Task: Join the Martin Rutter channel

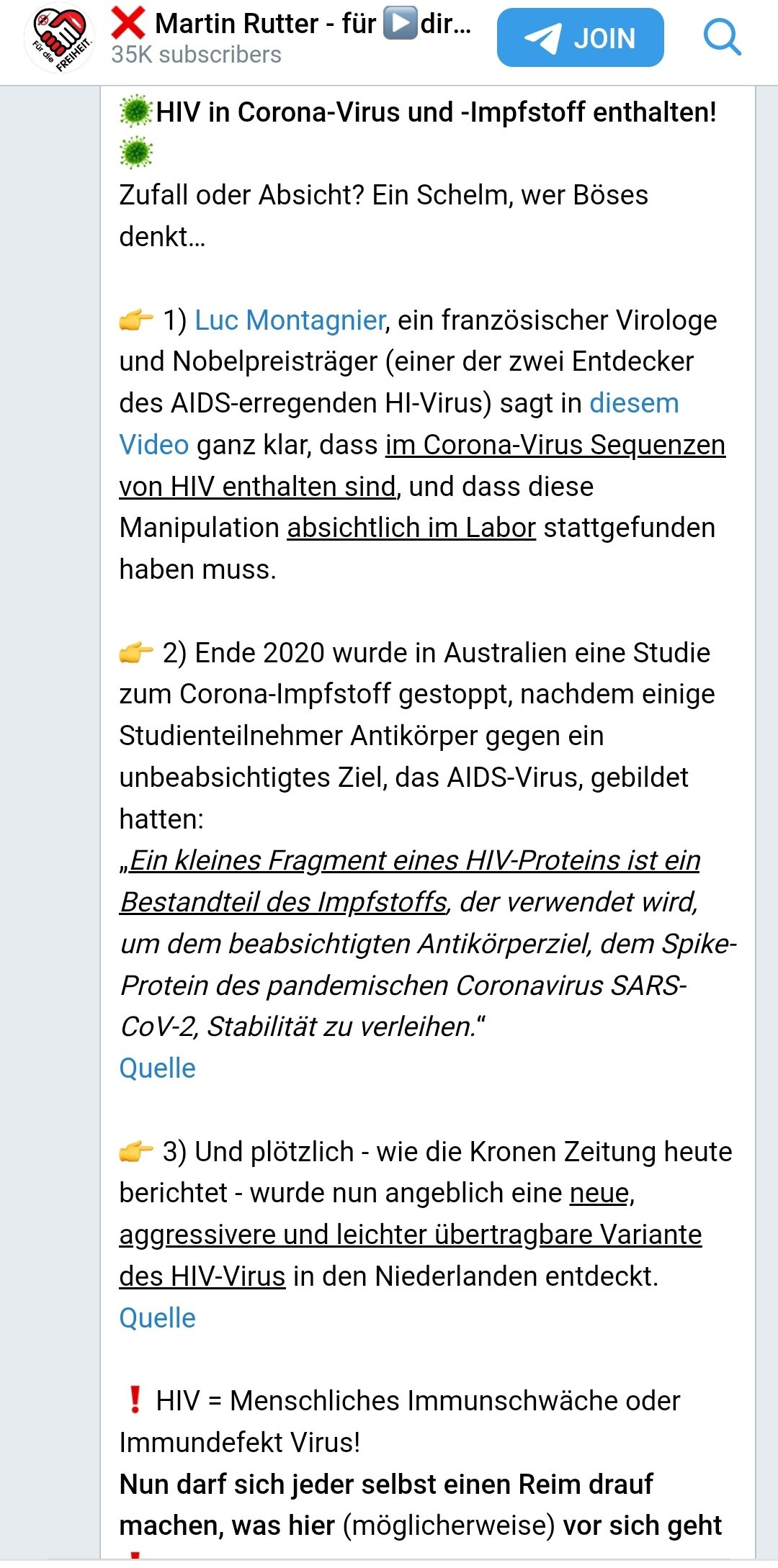Action: tap(580, 37)
